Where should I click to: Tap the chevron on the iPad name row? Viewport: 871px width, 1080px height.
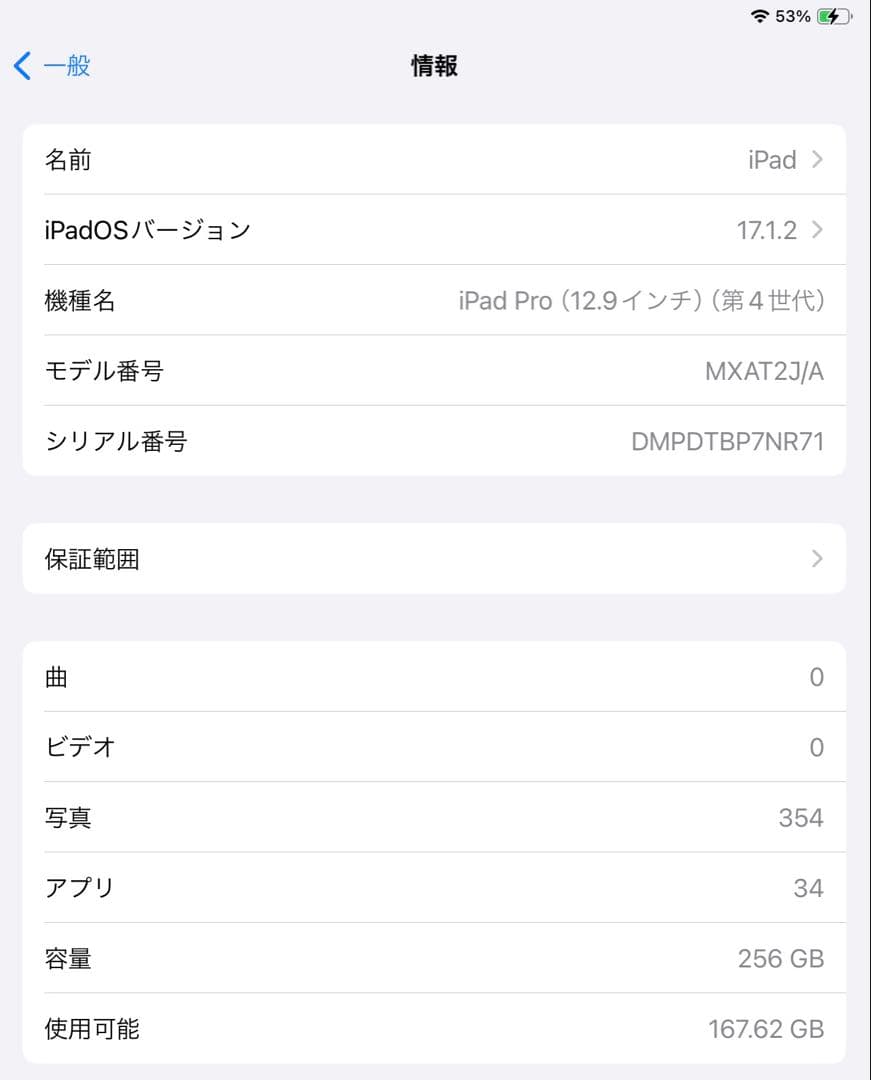coord(817,160)
